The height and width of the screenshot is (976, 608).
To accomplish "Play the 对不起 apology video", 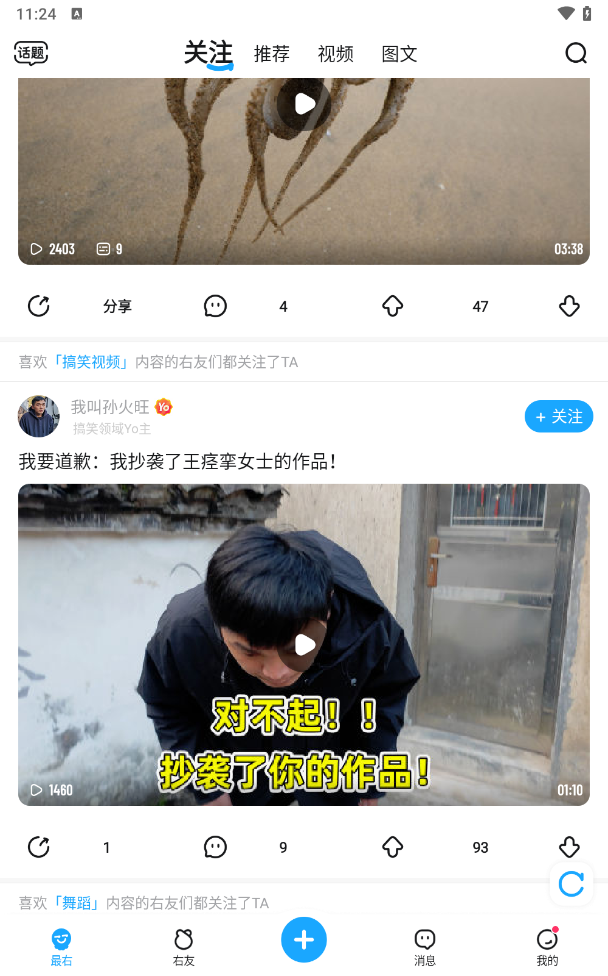I will [304, 644].
